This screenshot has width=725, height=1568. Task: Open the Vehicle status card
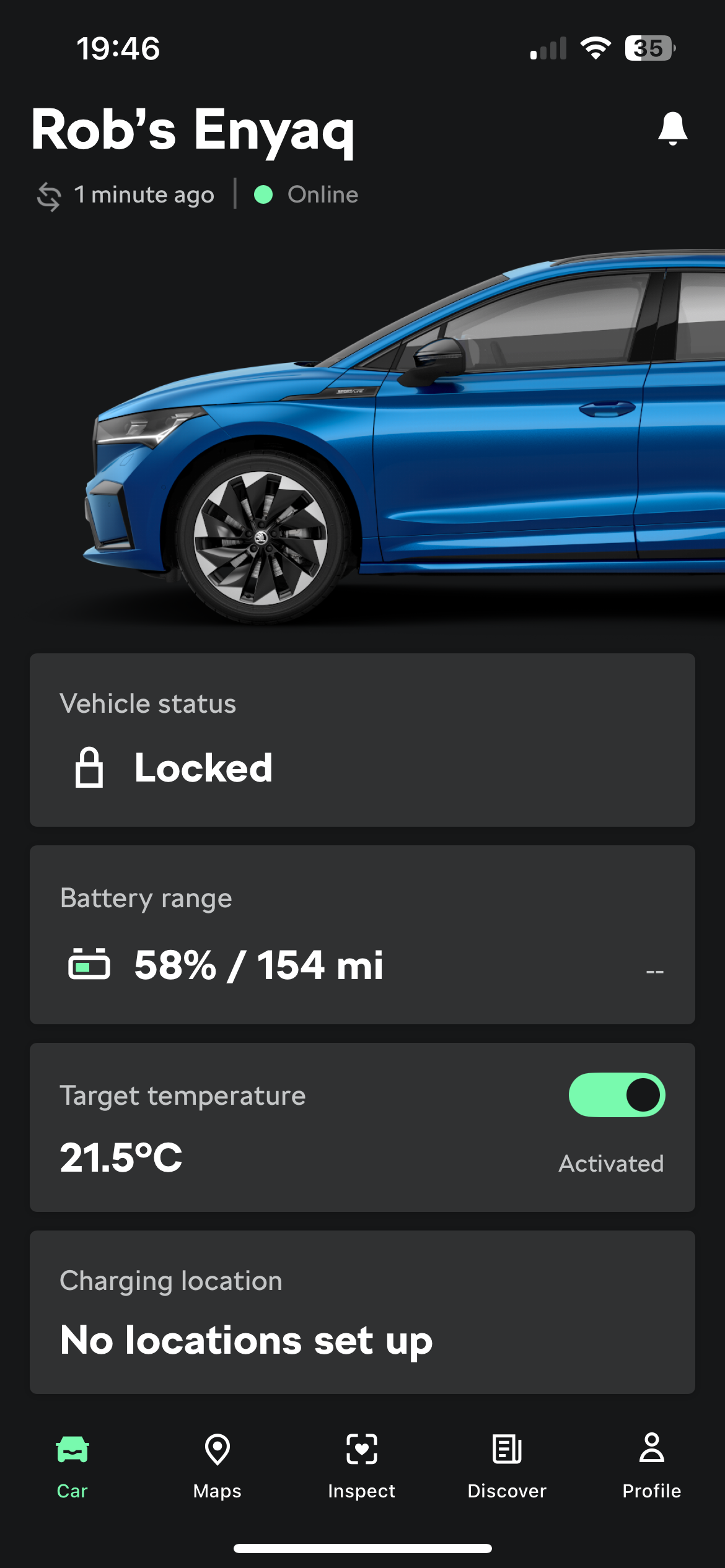tap(362, 739)
